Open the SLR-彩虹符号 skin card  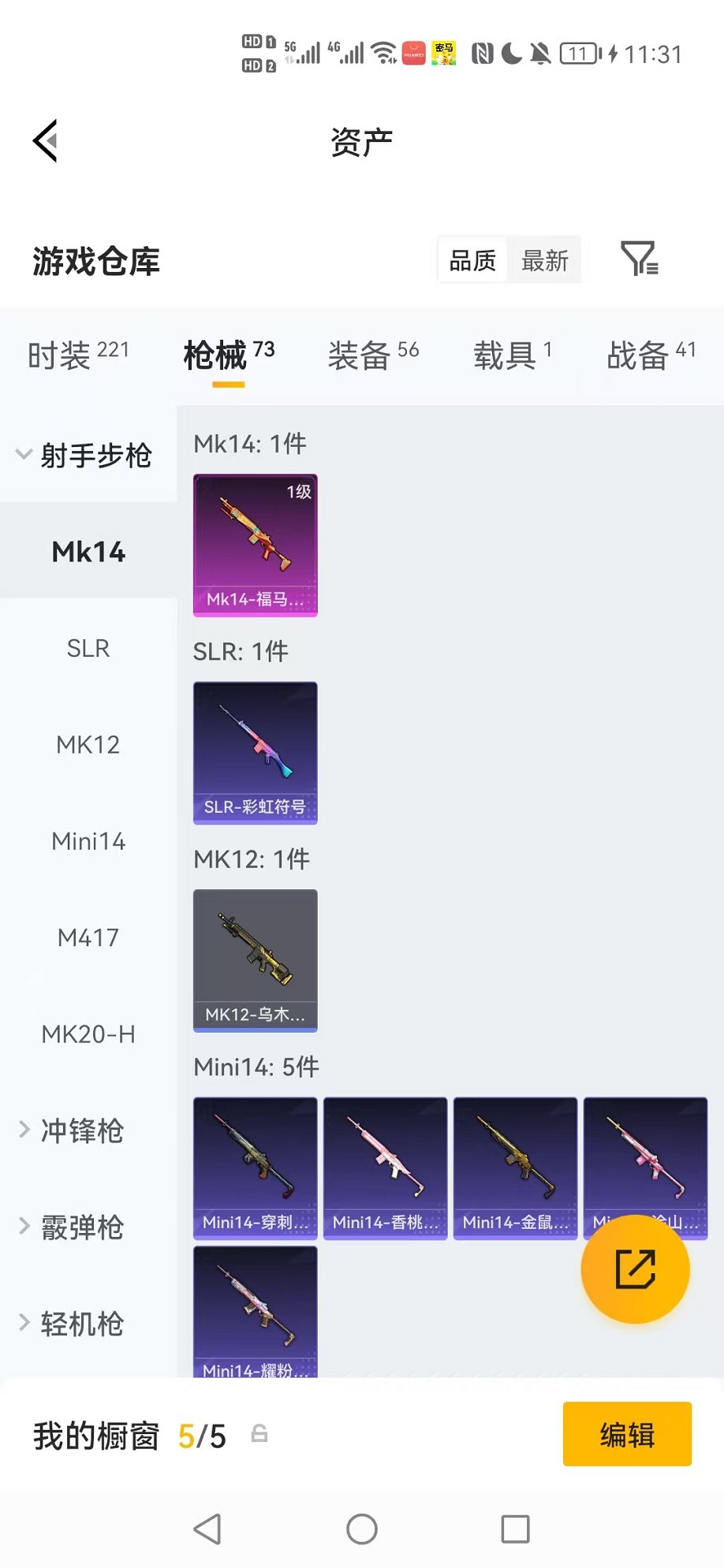click(x=256, y=753)
